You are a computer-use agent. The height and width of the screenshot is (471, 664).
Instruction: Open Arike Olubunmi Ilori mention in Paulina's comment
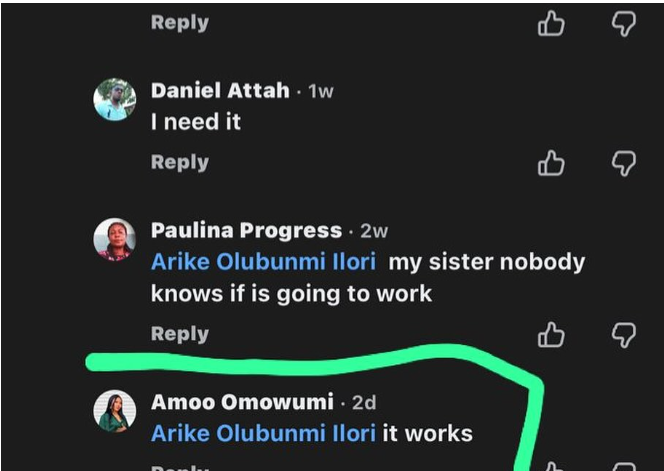(263, 262)
